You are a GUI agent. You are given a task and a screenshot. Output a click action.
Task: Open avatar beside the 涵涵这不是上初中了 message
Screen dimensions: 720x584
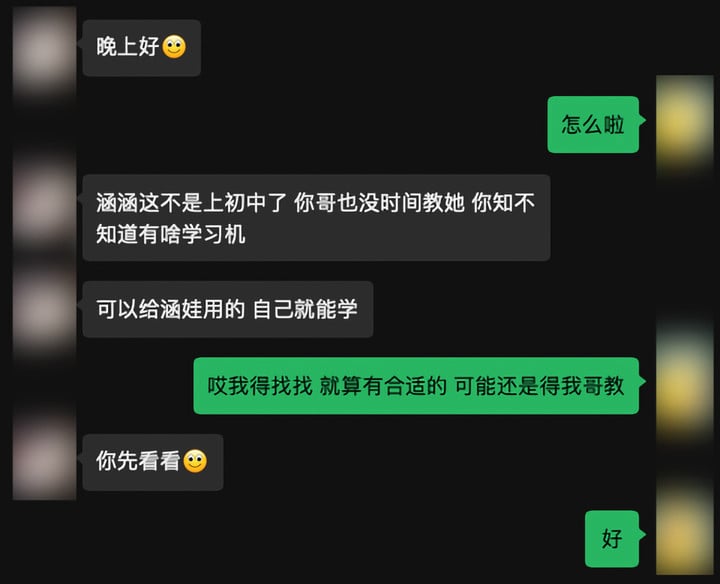[44, 205]
